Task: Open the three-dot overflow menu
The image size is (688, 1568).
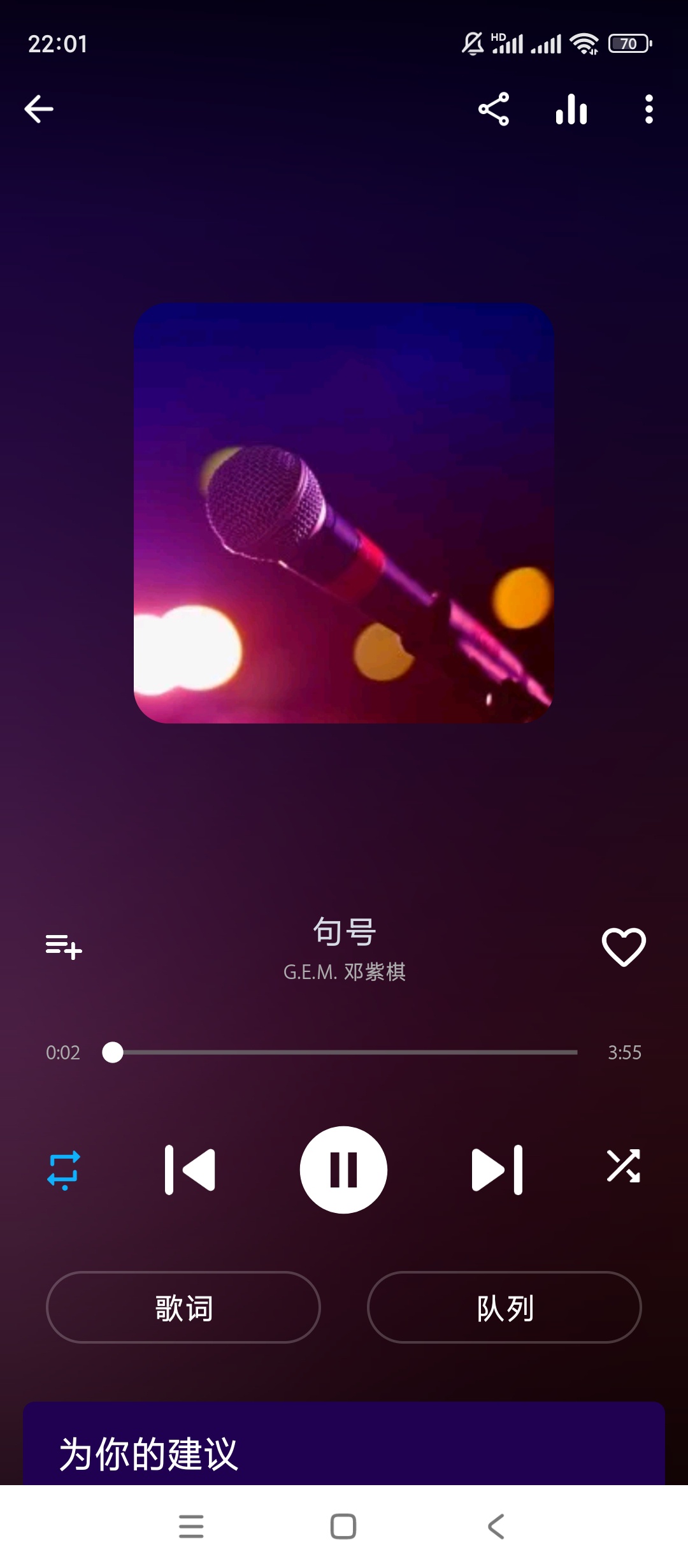Action: tap(649, 109)
